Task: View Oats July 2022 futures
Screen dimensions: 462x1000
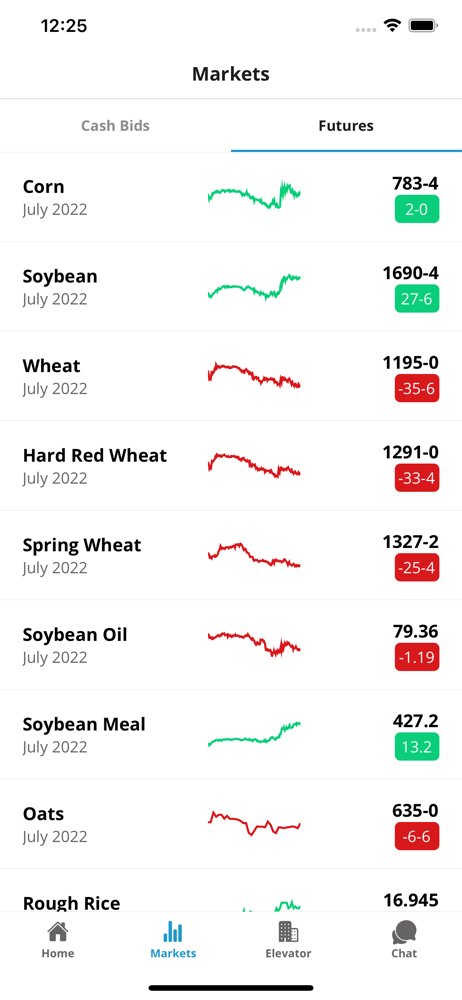Action: click(x=231, y=824)
